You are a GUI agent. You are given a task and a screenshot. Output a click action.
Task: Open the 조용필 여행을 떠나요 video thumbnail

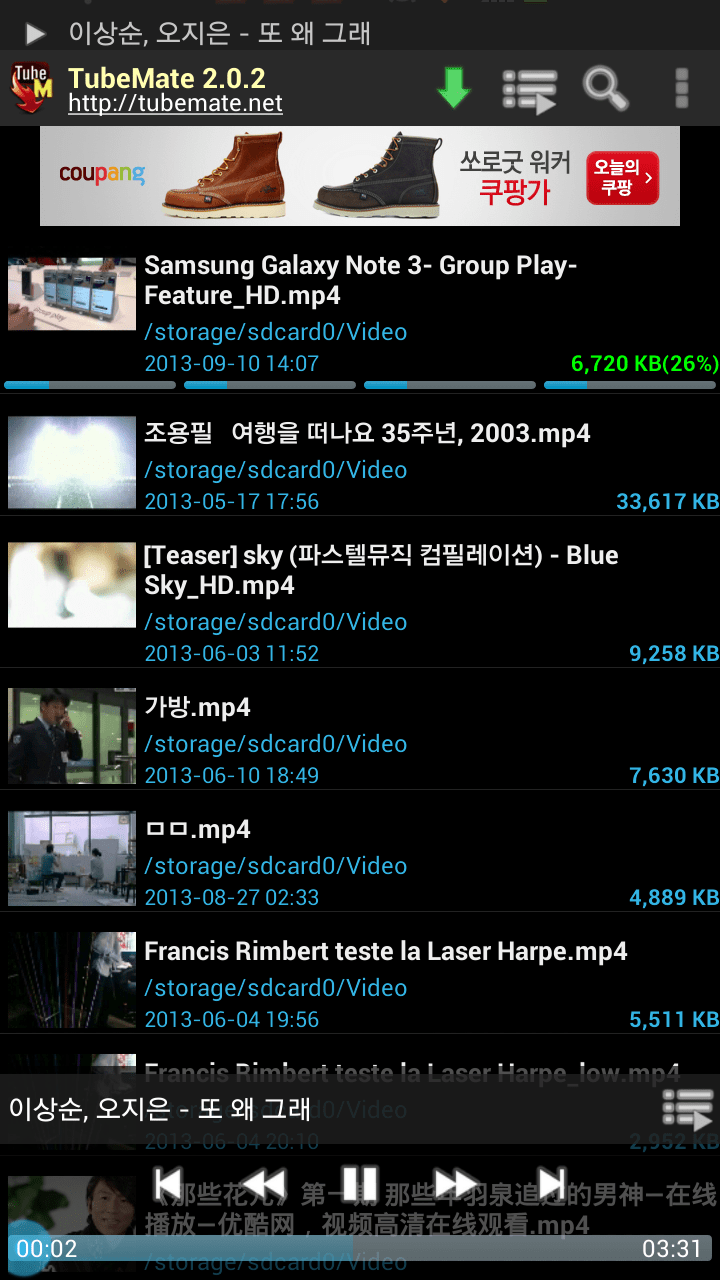pyautogui.click(x=71, y=462)
